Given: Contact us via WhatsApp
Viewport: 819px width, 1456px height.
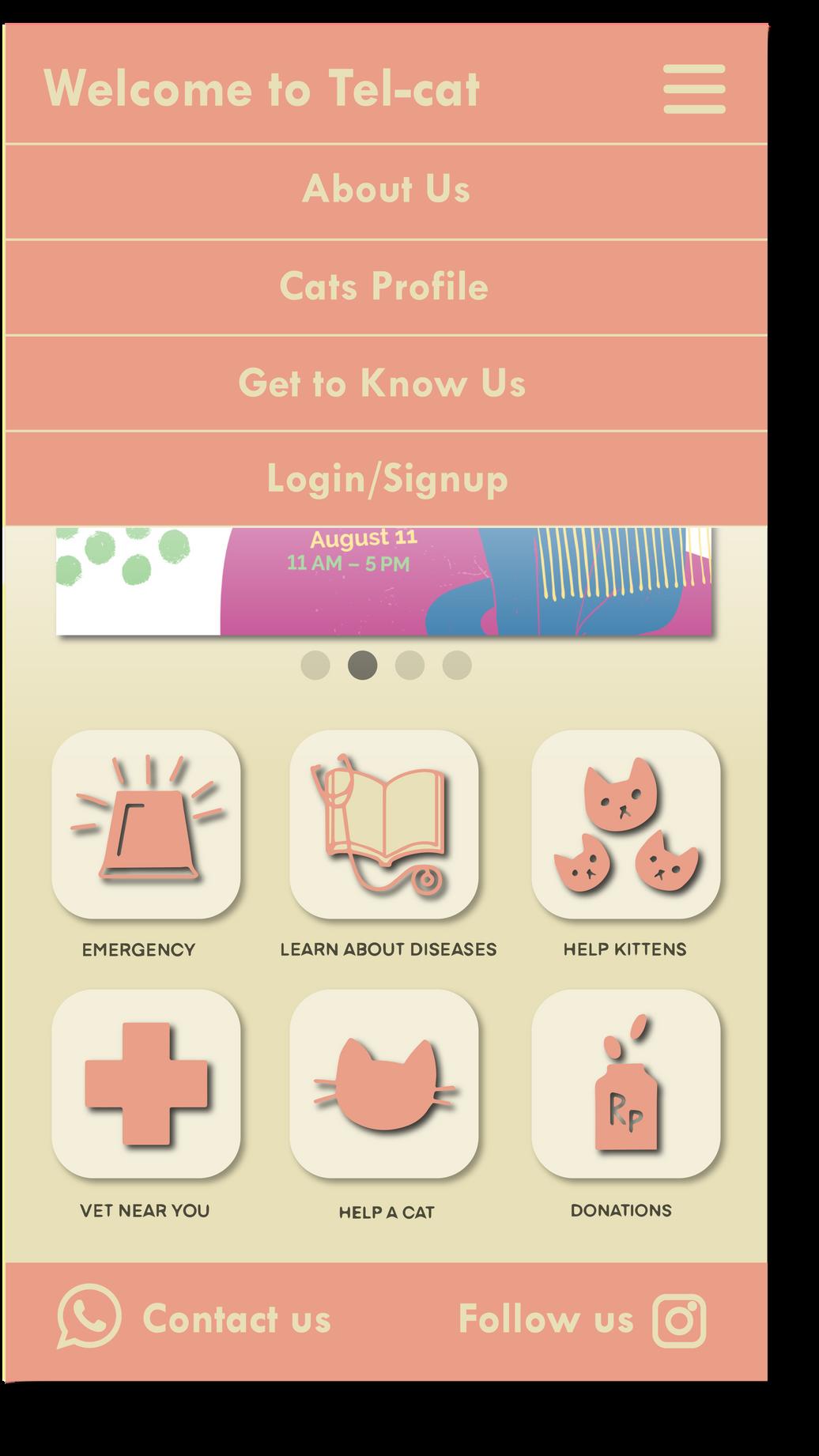Looking at the screenshot, I should [x=194, y=1318].
